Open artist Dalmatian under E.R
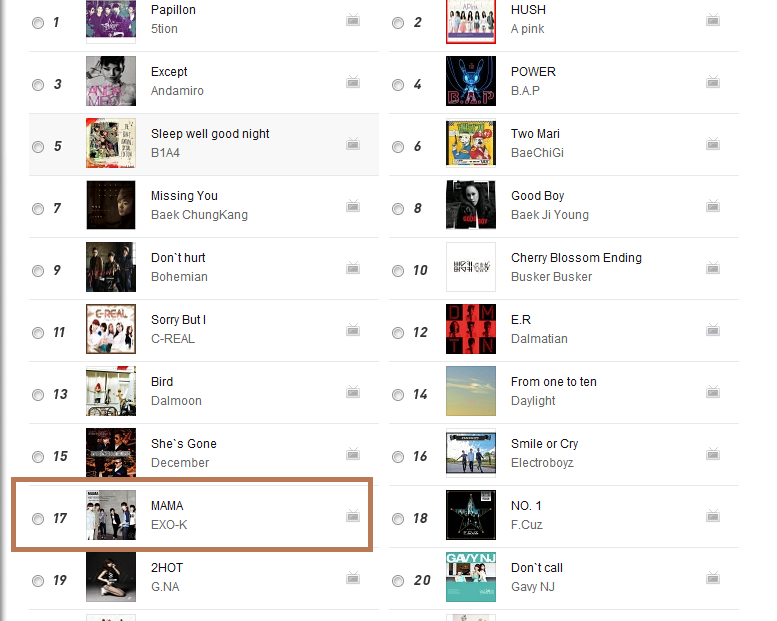The width and height of the screenshot is (777, 621). [x=539, y=339]
